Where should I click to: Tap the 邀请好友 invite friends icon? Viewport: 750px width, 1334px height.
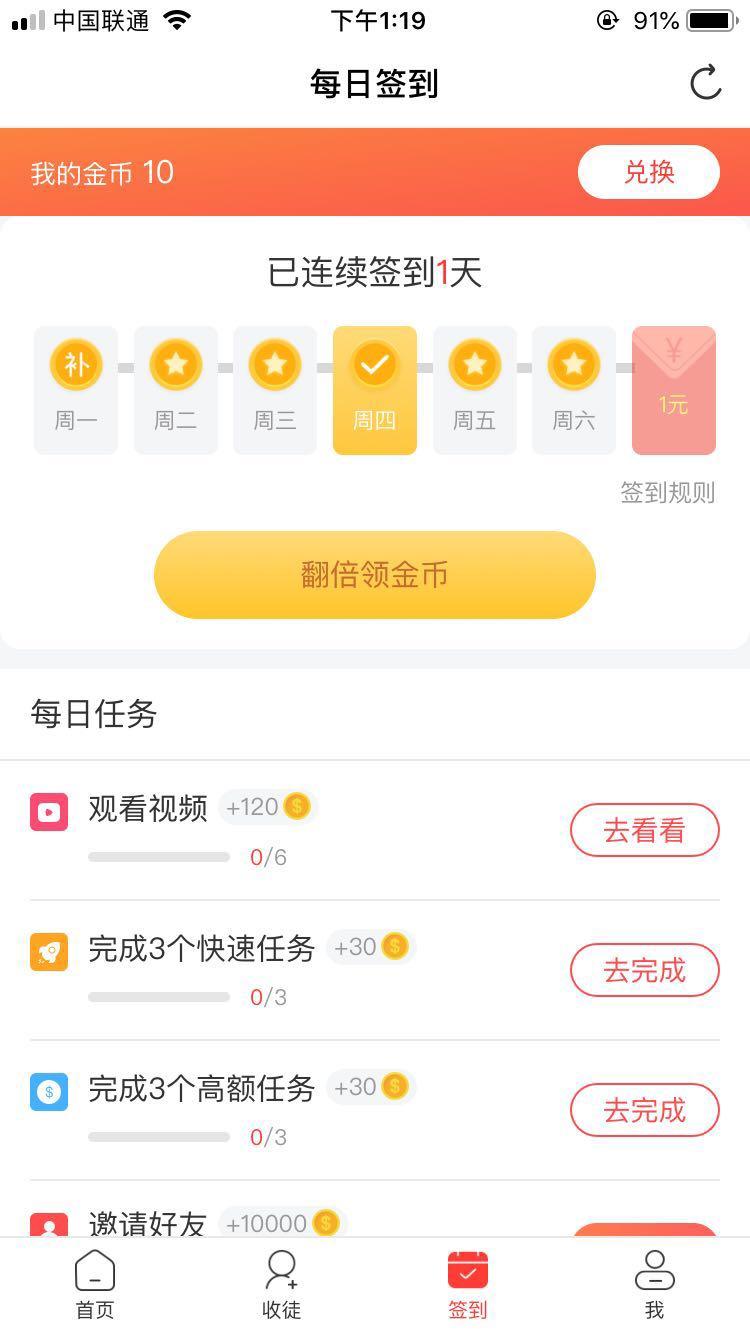[48, 1224]
